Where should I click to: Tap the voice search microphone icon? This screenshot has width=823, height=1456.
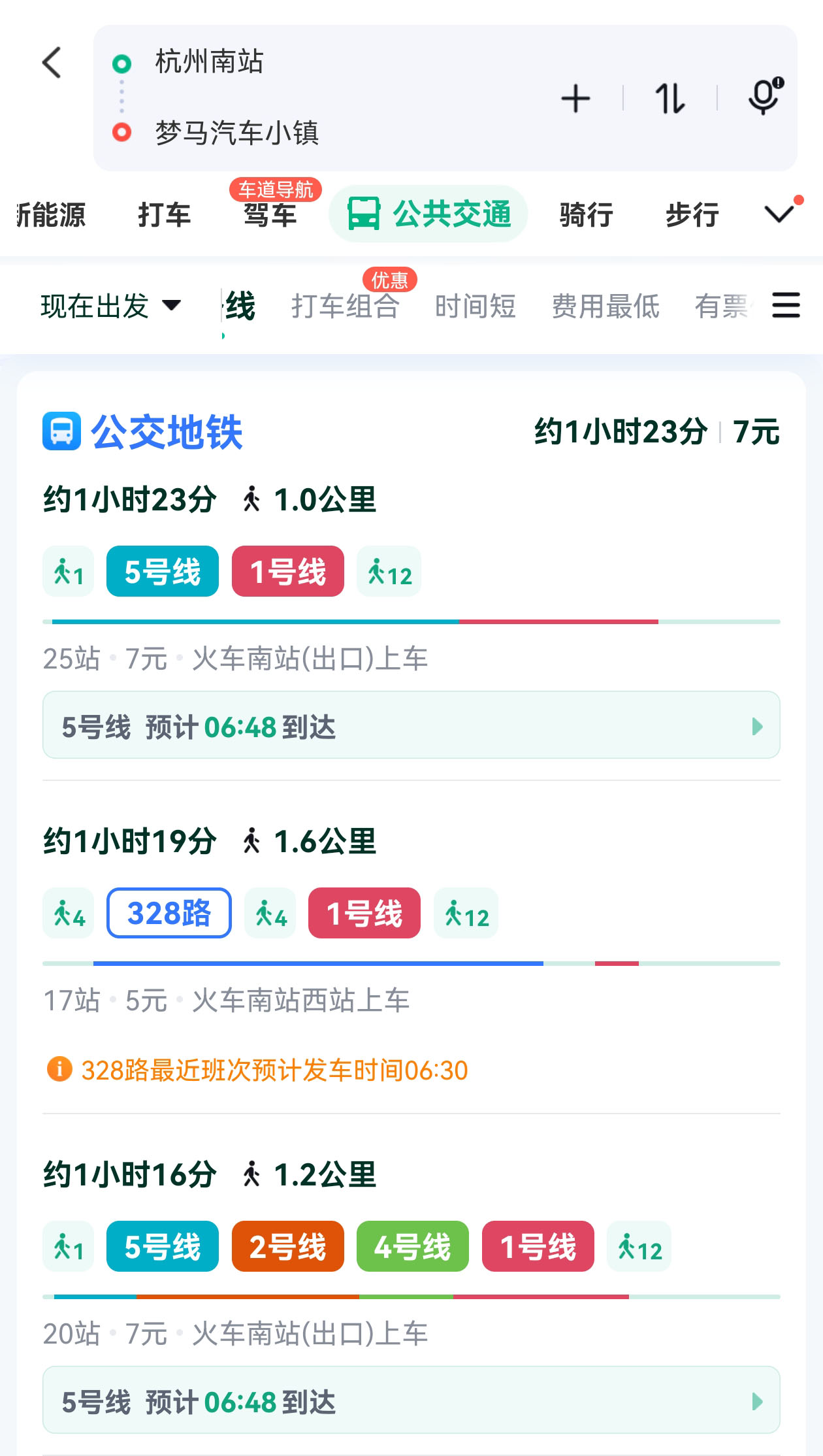pos(766,99)
